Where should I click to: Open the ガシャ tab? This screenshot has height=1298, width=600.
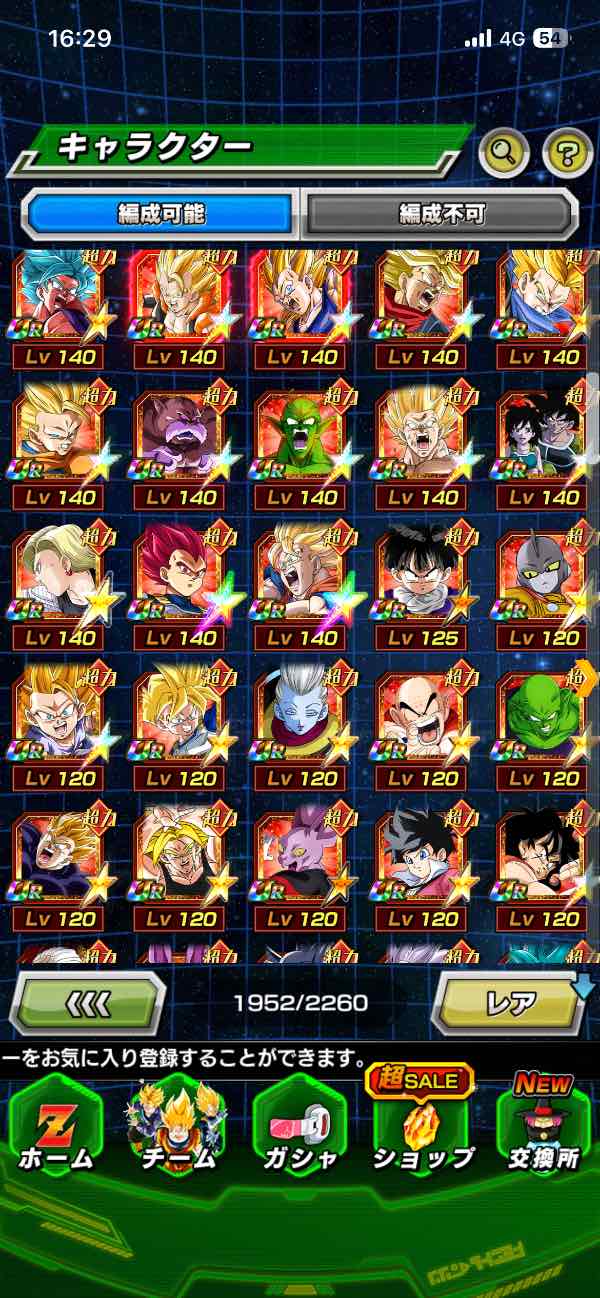coord(298,1130)
